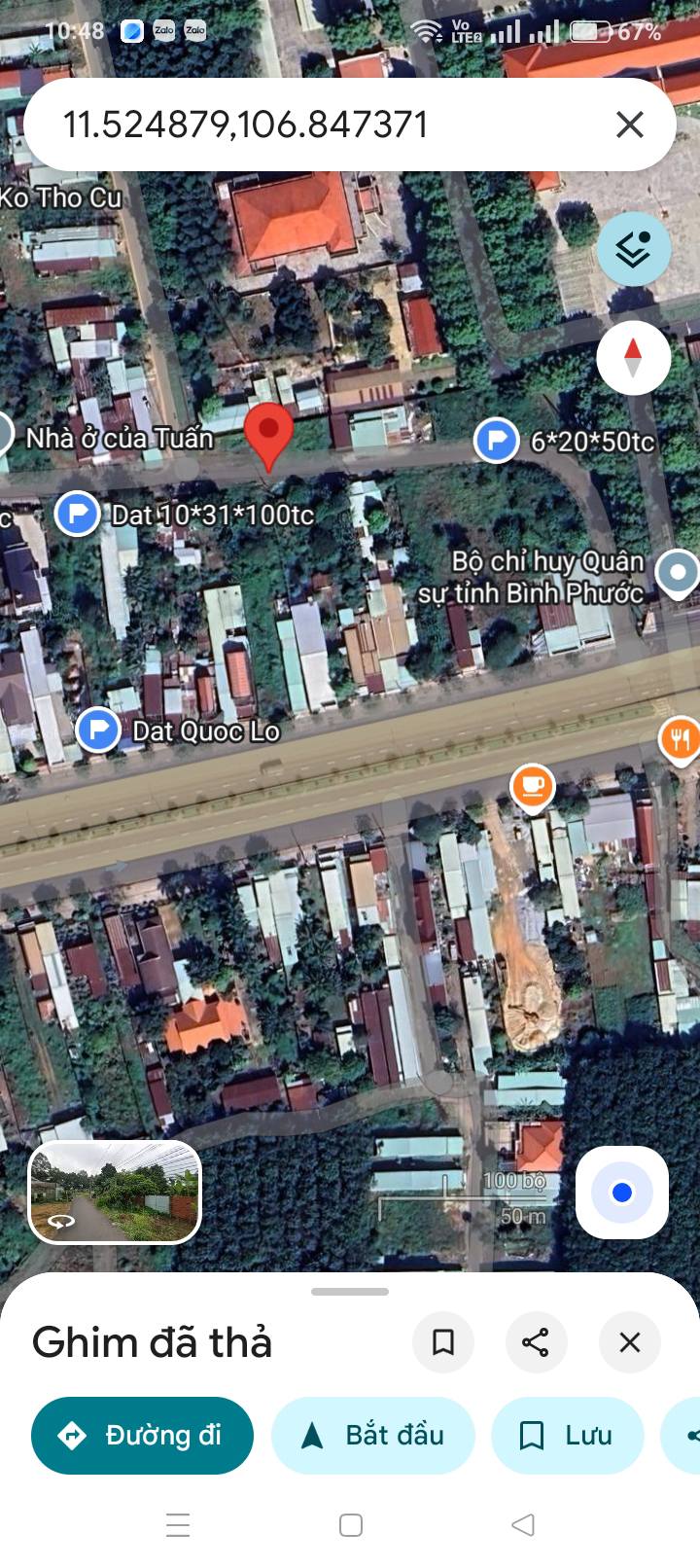Reset map orientation with the compass
700x1568 pixels.
click(x=634, y=358)
